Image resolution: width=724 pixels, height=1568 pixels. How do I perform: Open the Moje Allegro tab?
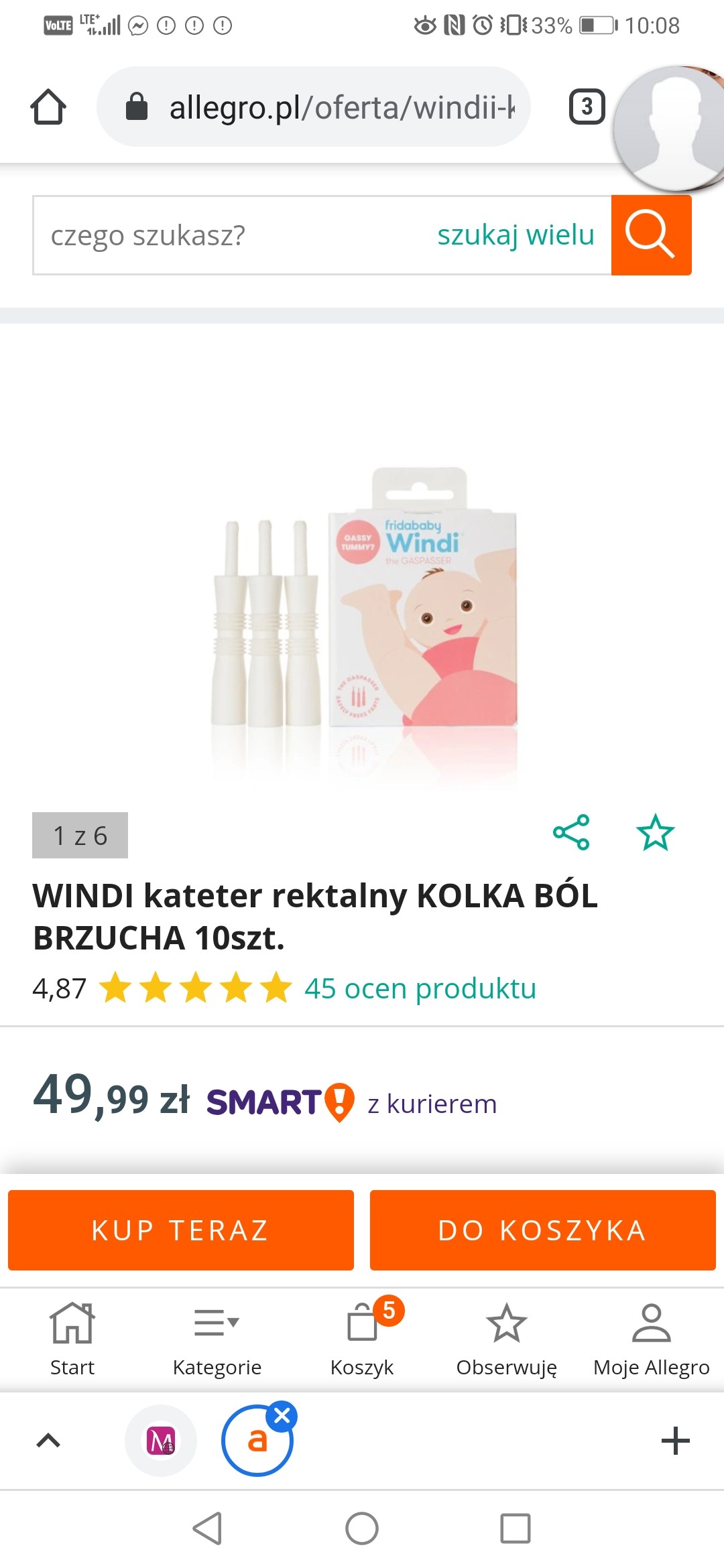pos(651,1337)
